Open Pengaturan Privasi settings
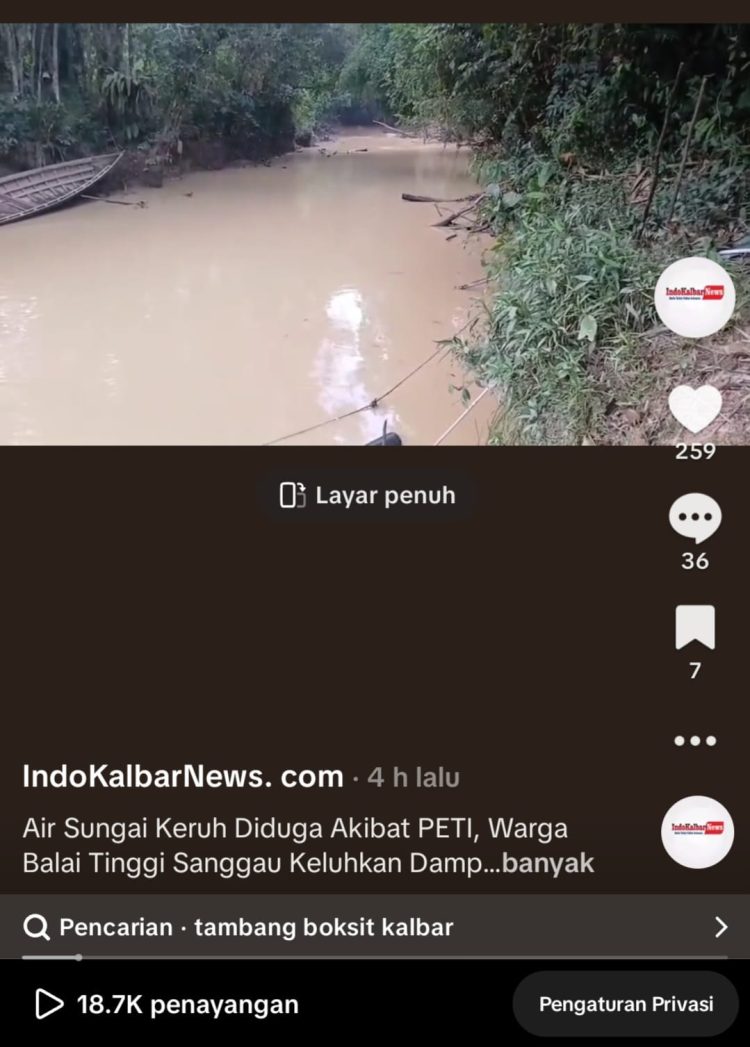750x1047 pixels. [626, 1004]
